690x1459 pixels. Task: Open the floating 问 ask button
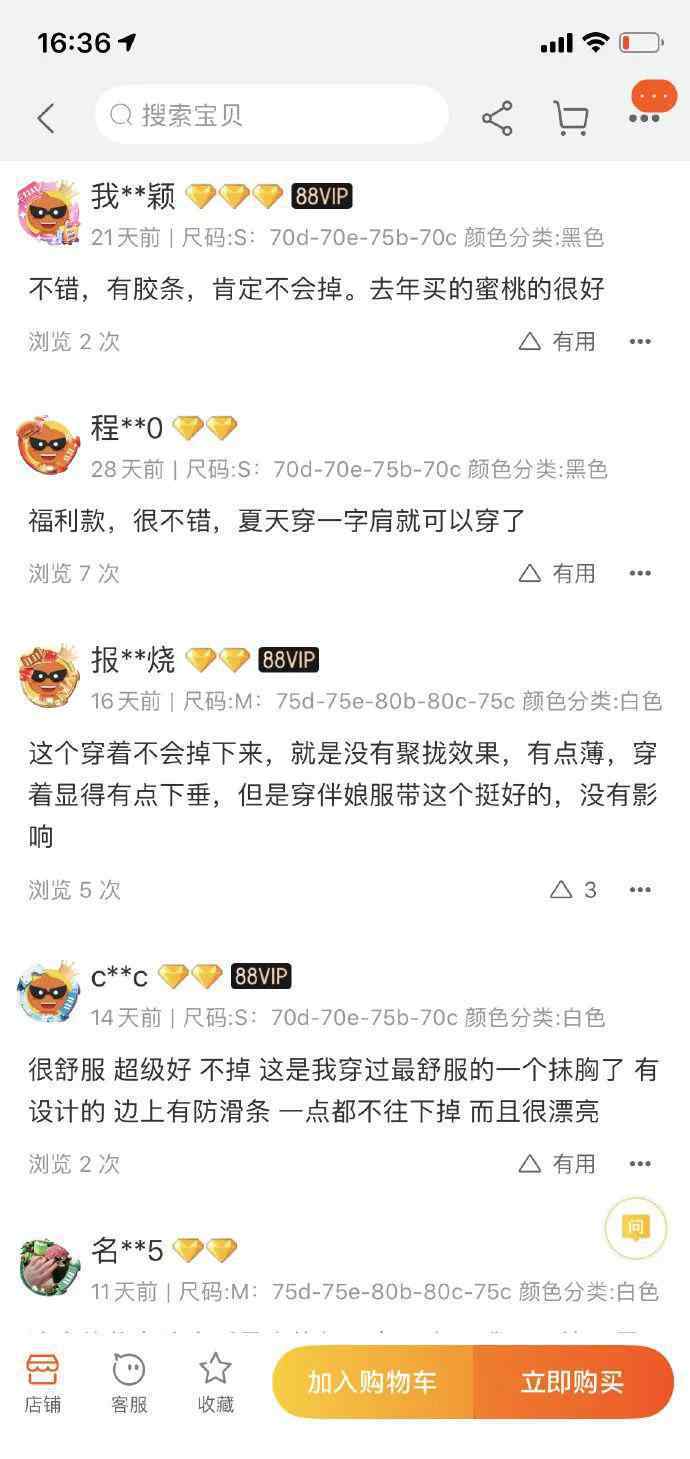pyautogui.click(x=636, y=1227)
